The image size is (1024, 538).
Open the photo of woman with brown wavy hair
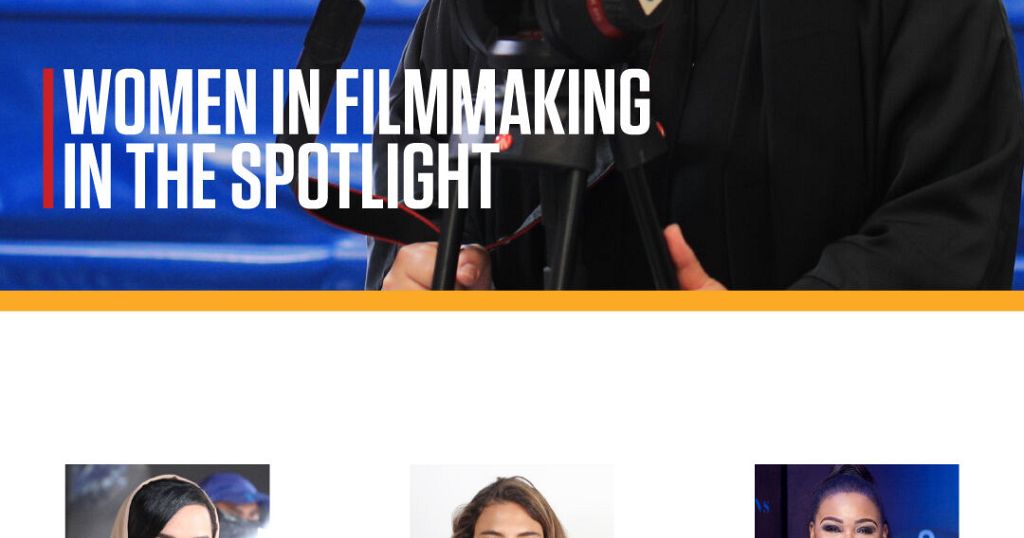pyautogui.click(x=511, y=503)
